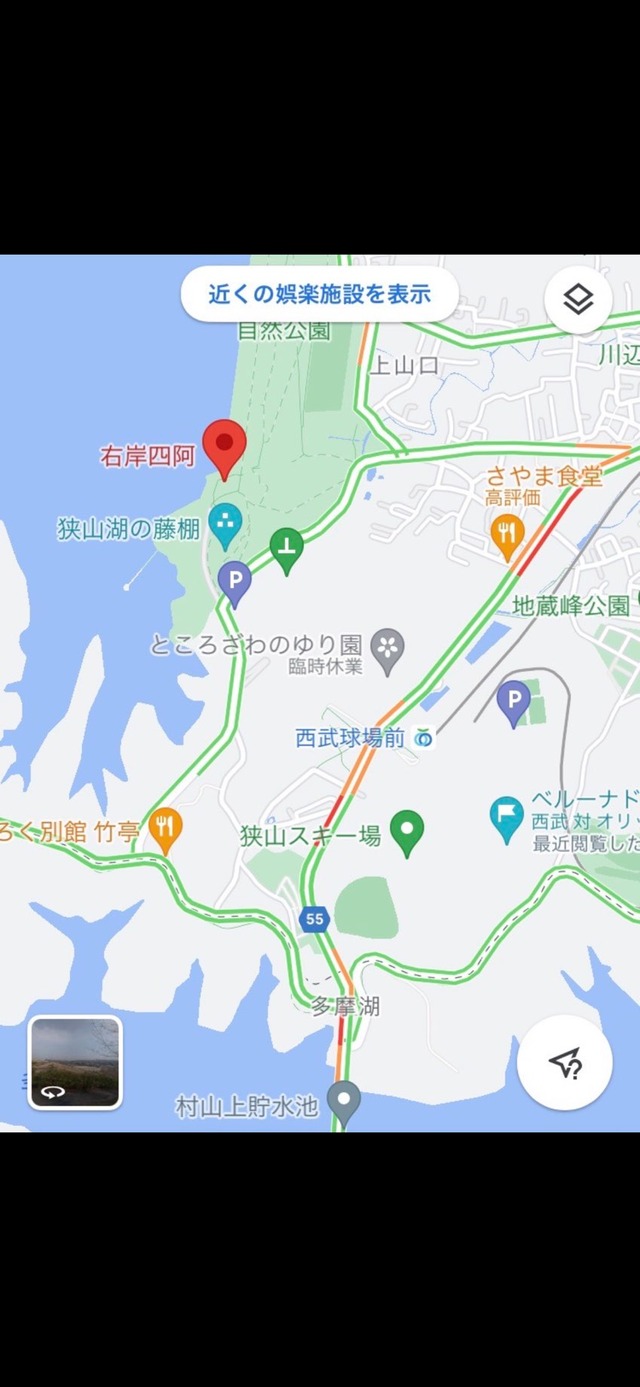Select the 西武球場前 station marker
640x1387 pixels.
pyautogui.click(x=424, y=739)
